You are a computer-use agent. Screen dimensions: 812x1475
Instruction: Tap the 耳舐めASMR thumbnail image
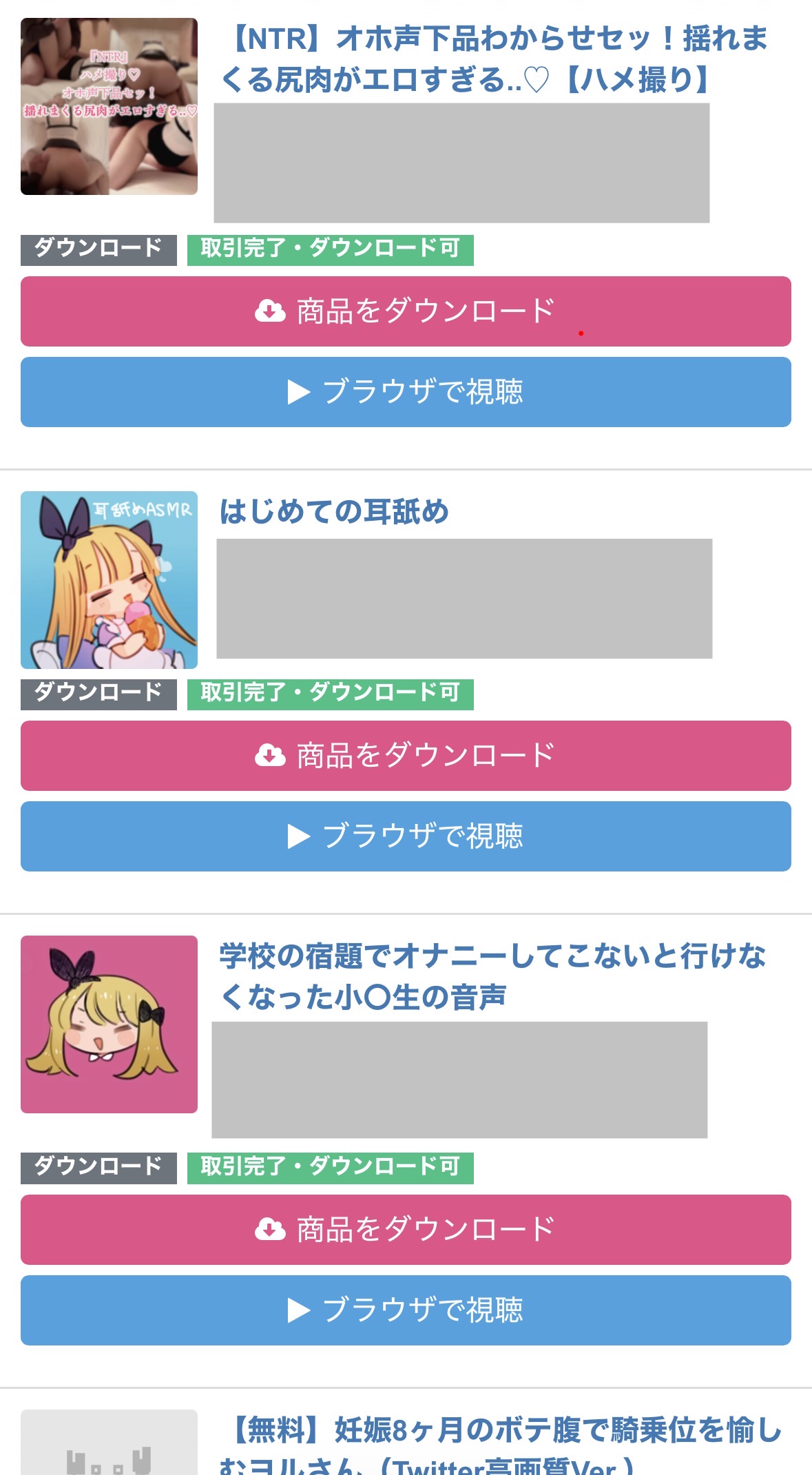(109, 580)
